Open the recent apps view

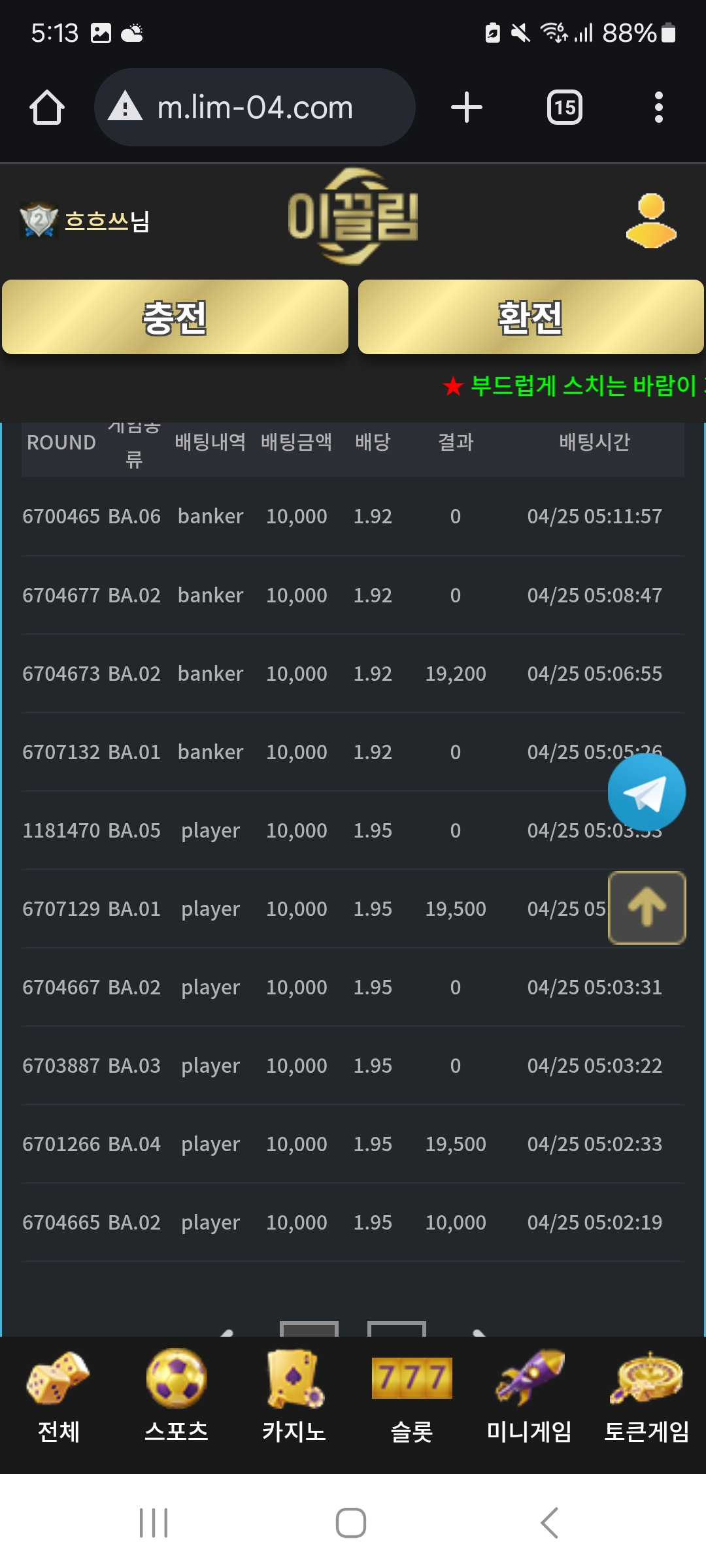coord(154,1523)
